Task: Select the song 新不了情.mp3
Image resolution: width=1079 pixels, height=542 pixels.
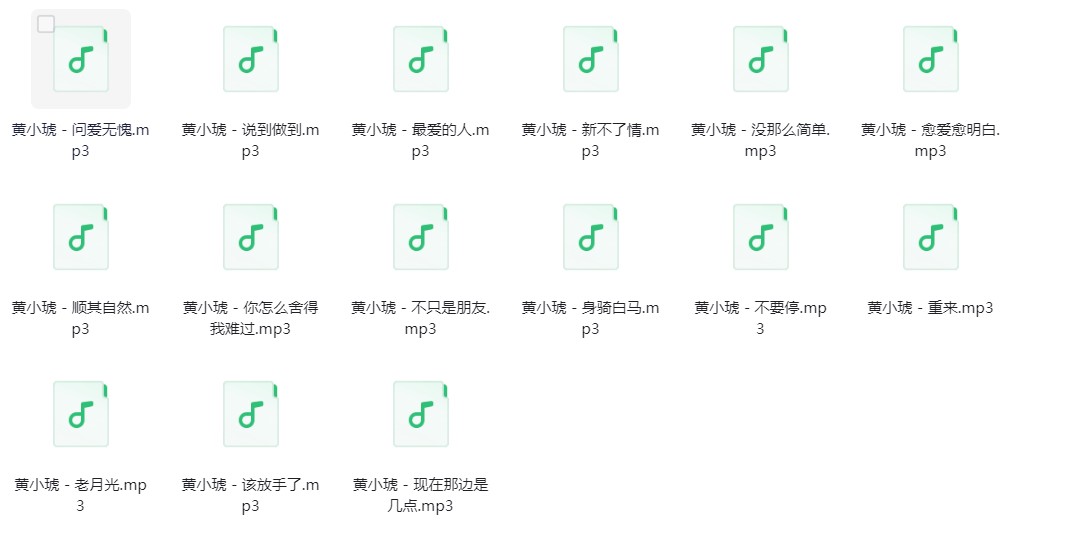Action: pos(590,59)
